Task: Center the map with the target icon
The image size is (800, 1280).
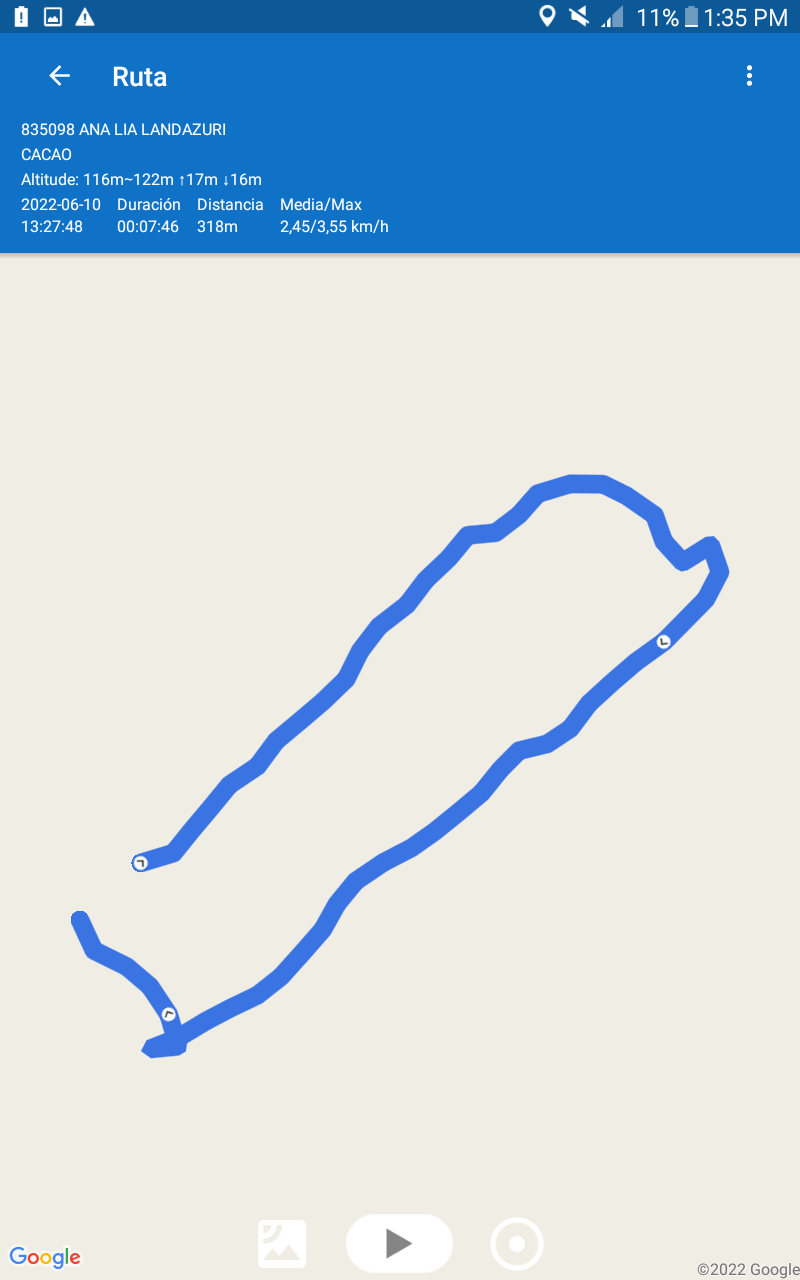Action: point(517,1244)
